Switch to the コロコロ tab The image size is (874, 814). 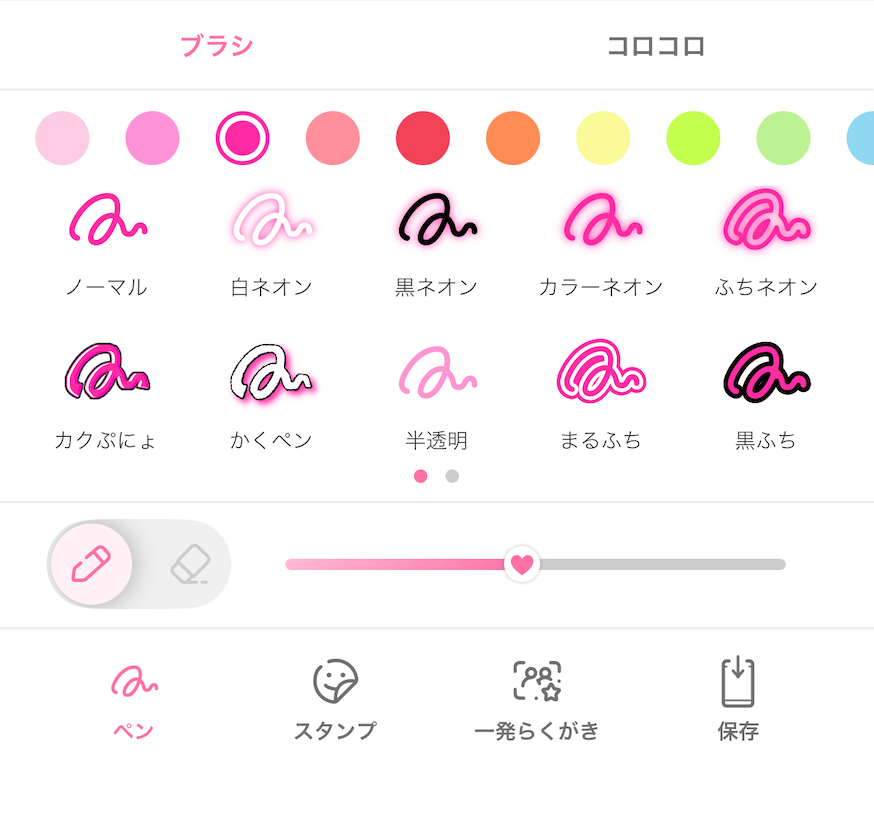656,46
